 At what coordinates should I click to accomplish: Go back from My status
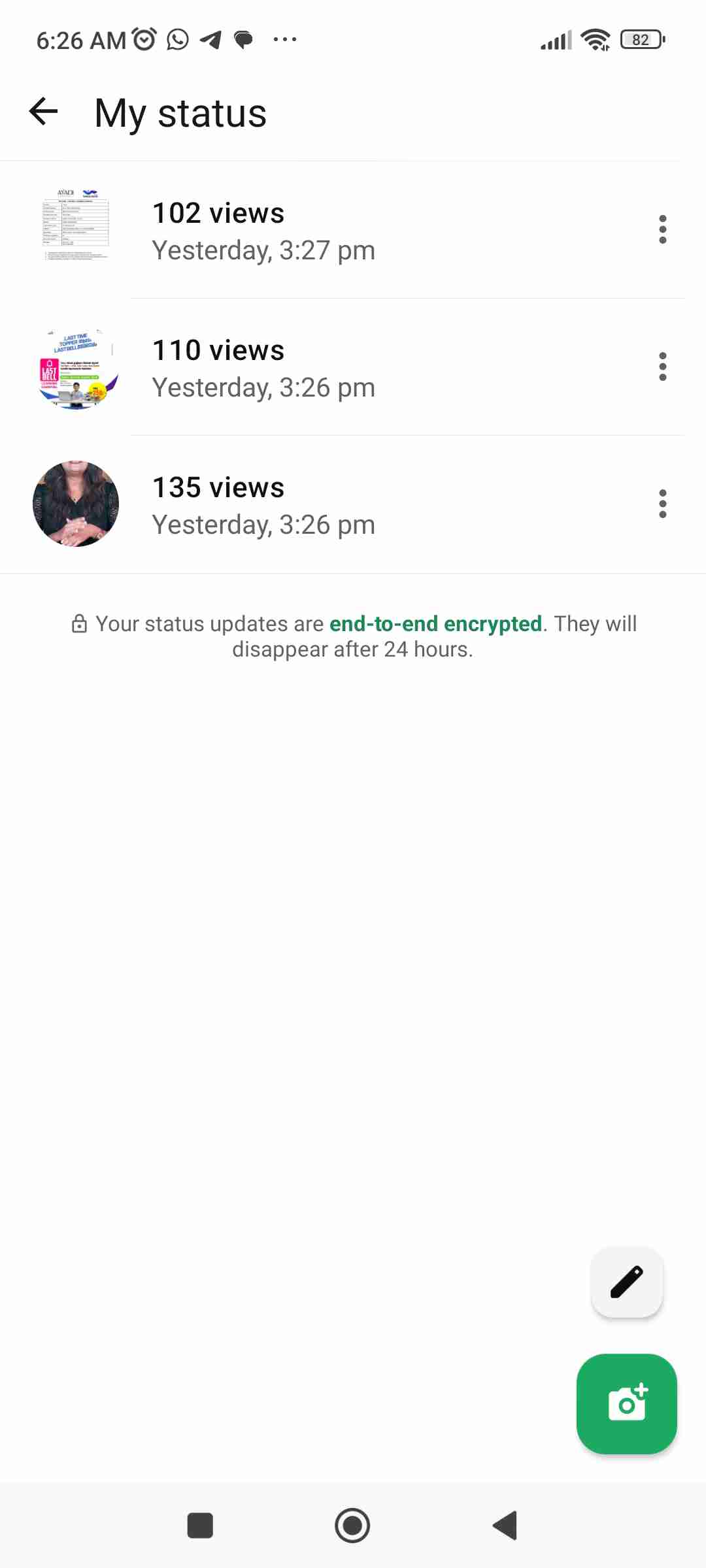pos(44,112)
